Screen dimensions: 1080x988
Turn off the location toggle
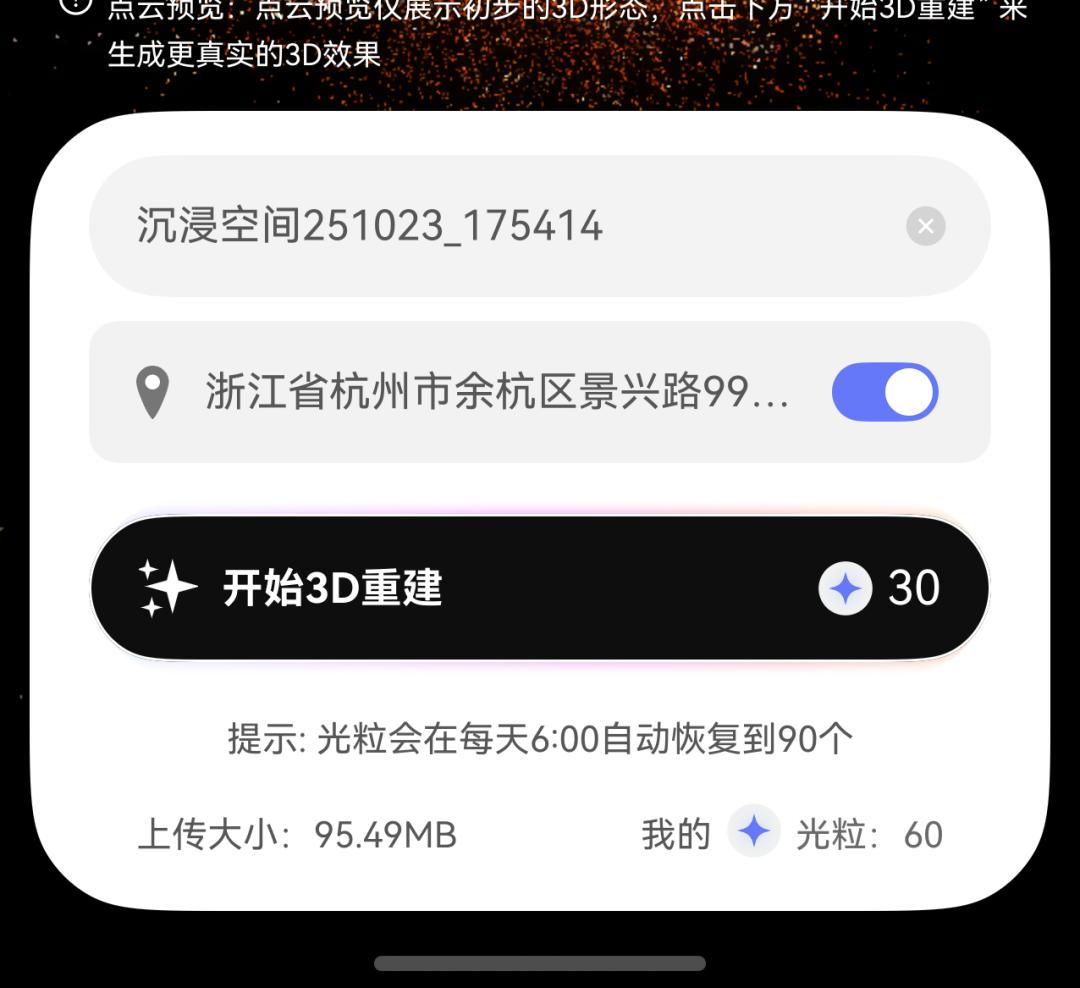[884, 392]
